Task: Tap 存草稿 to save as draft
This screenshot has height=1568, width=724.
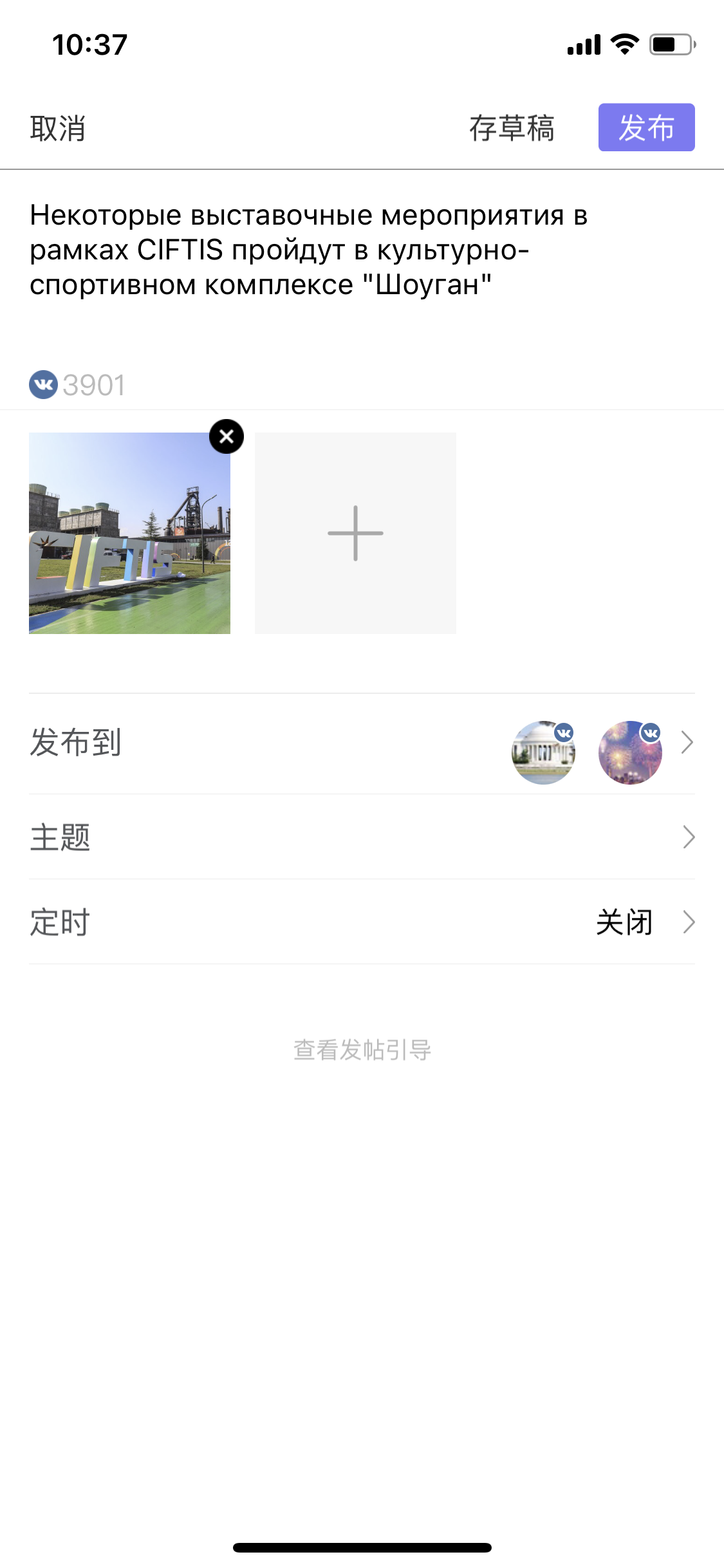Action: tap(512, 129)
